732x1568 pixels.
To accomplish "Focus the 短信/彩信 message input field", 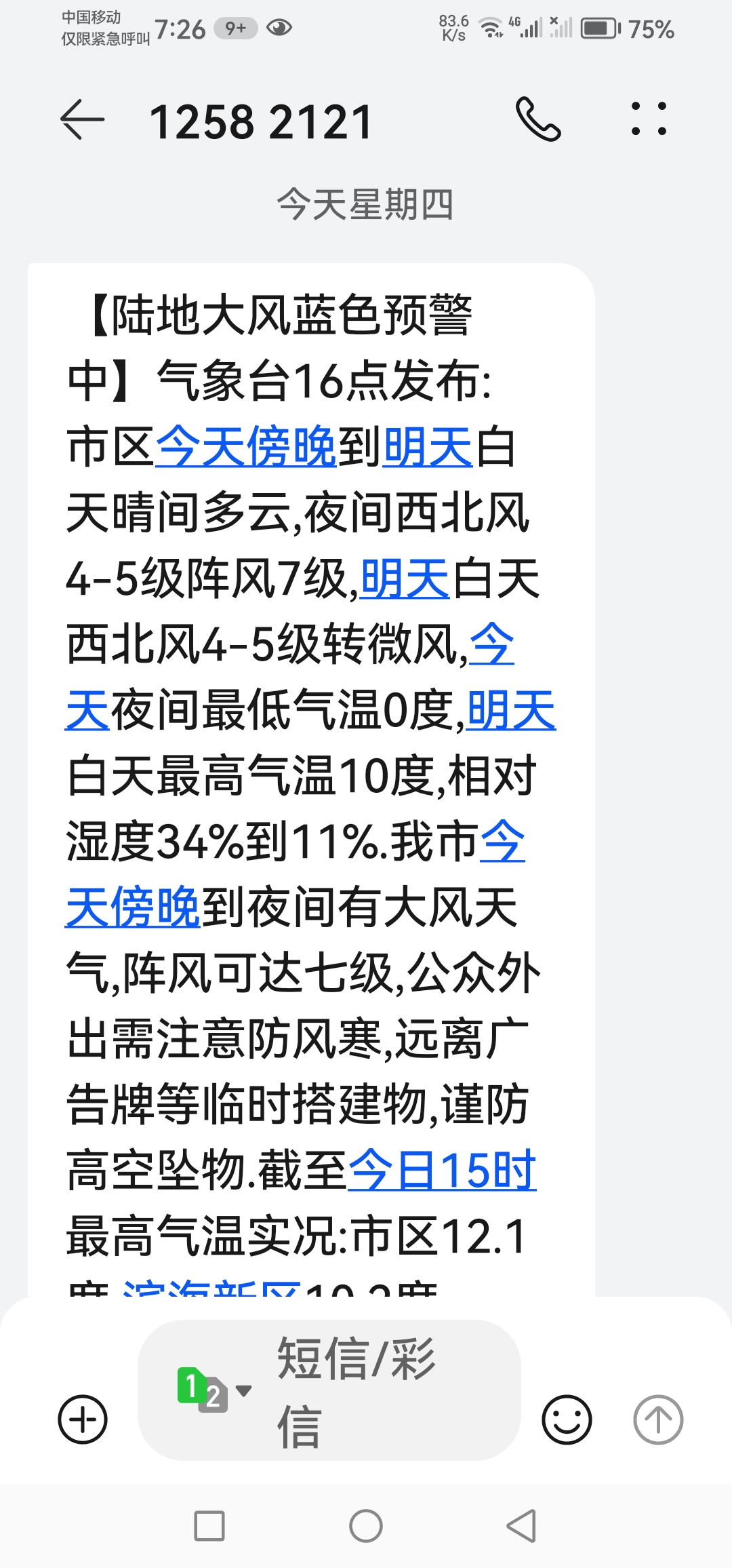I will [380, 1390].
